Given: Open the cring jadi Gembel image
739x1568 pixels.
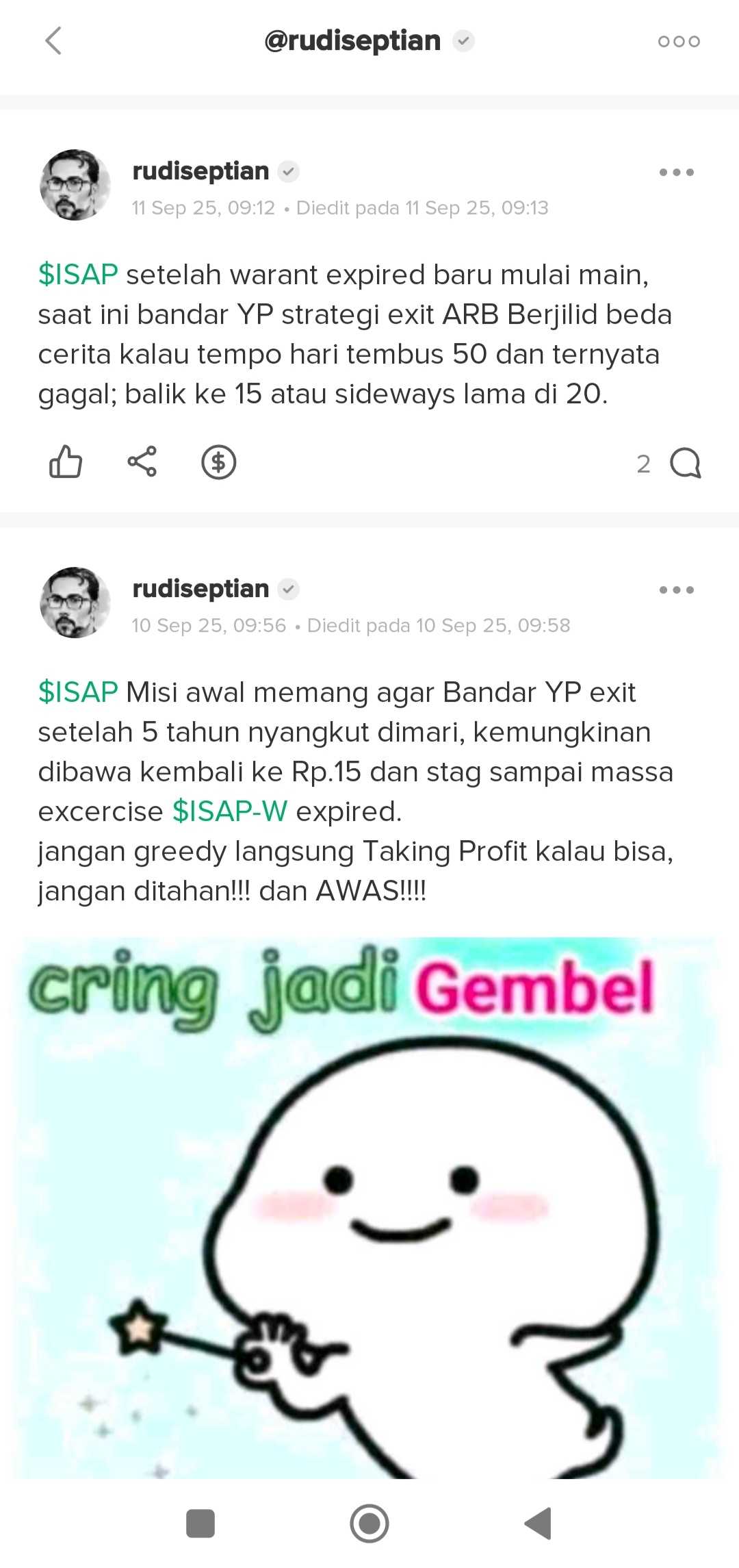Looking at the screenshot, I should [x=369, y=1205].
